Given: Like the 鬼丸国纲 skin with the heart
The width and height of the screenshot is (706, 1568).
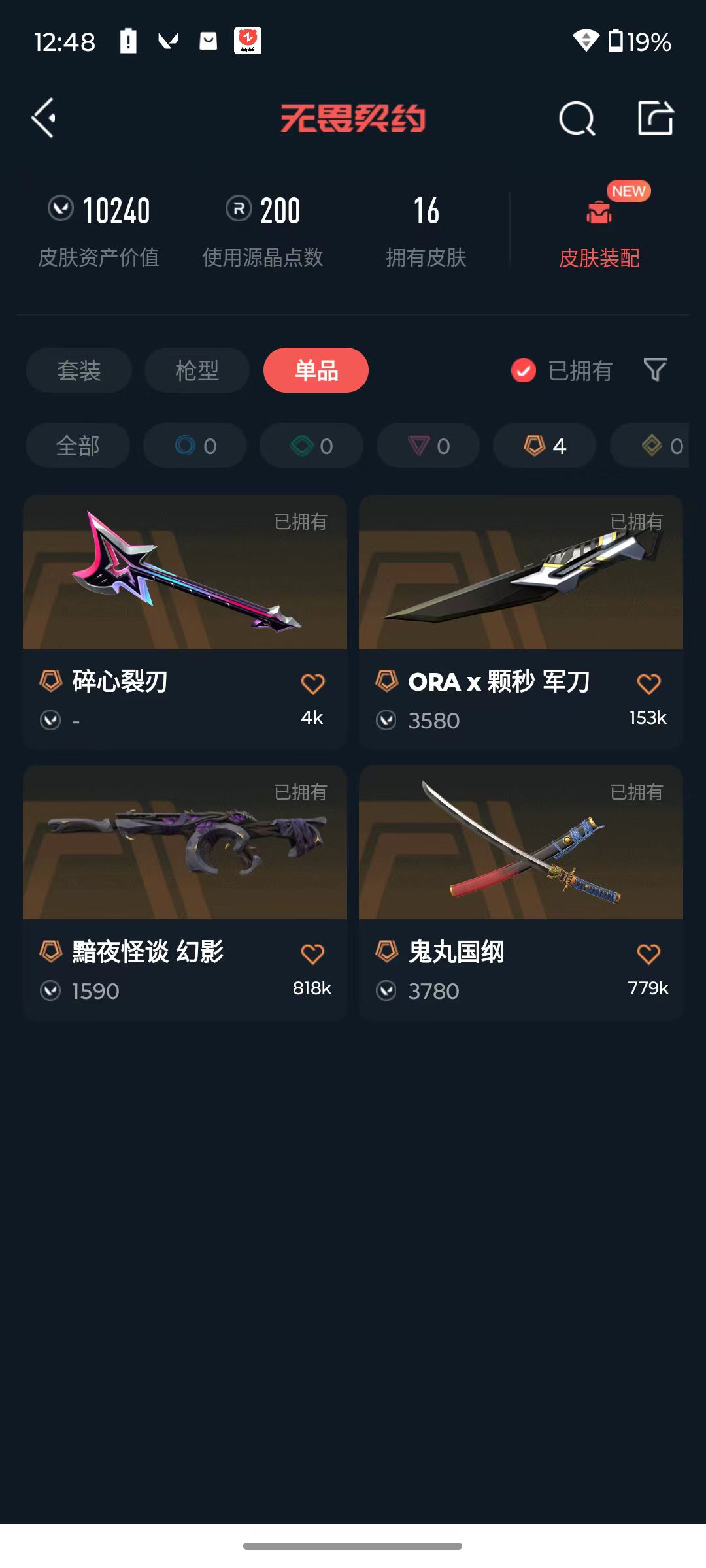Looking at the screenshot, I should (x=648, y=955).
